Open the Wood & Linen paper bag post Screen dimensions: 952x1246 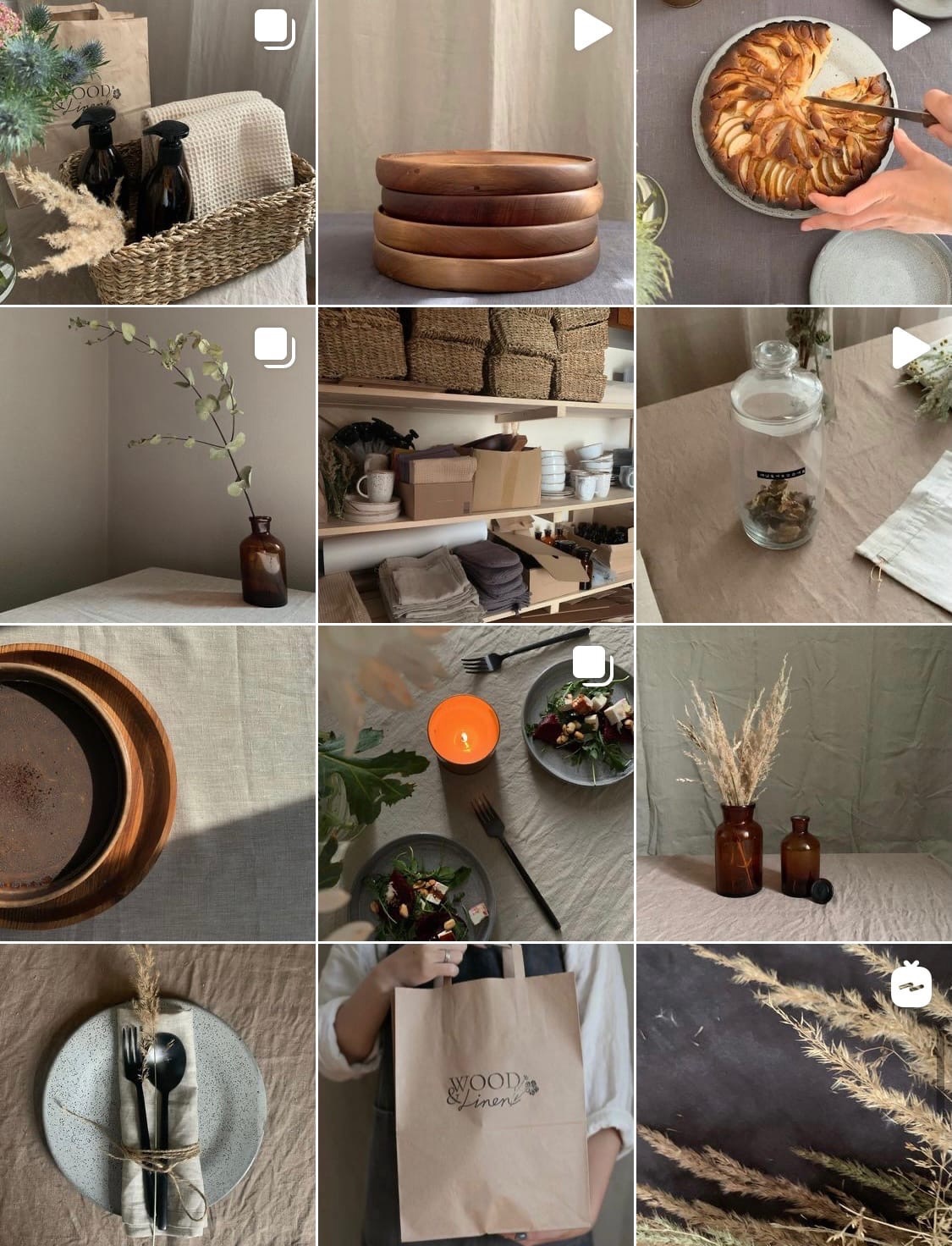coord(476,1094)
